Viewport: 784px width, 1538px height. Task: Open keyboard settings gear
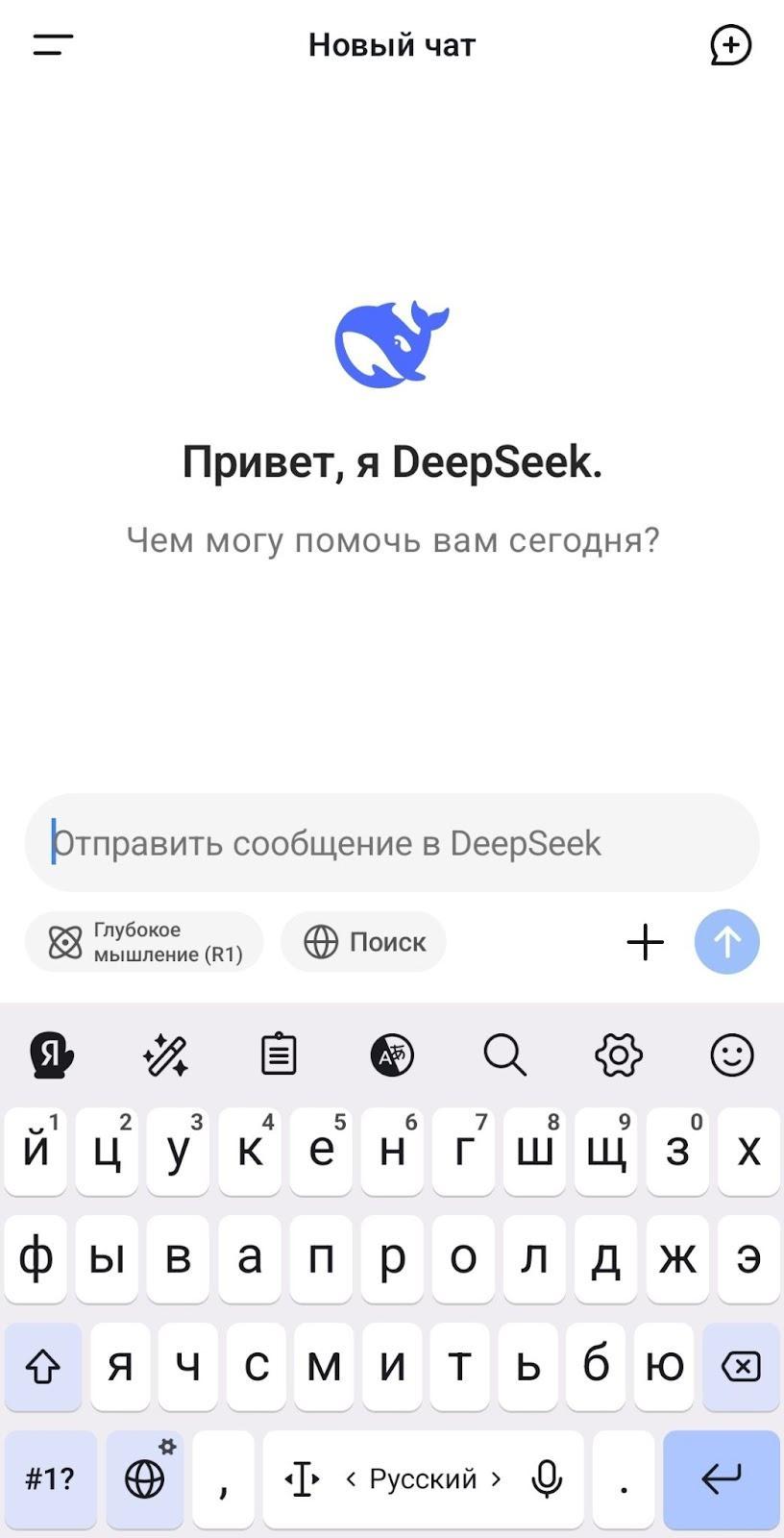click(619, 1055)
